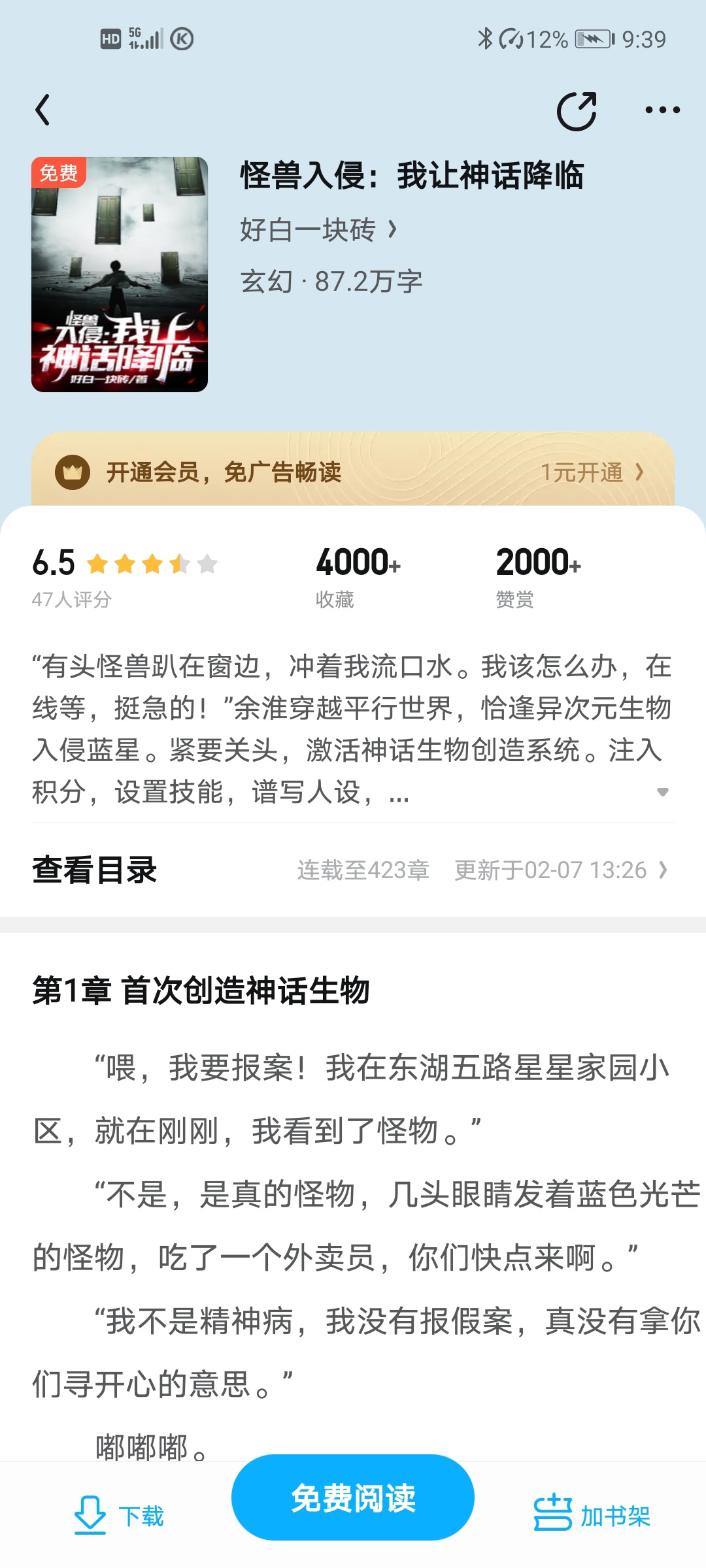Open the three-dot overflow menu

tap(662, 110)
